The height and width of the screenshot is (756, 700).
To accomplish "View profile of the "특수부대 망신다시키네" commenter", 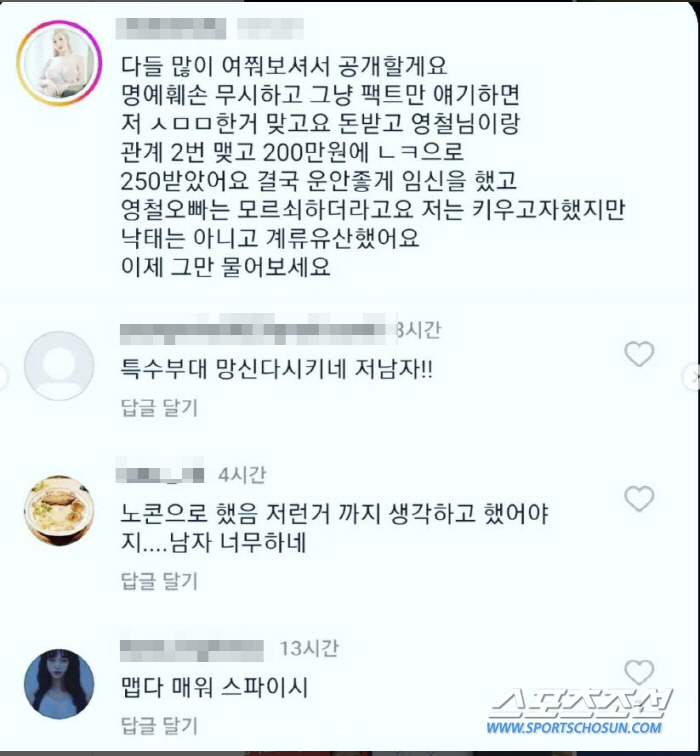I will [x=59, y=366].
